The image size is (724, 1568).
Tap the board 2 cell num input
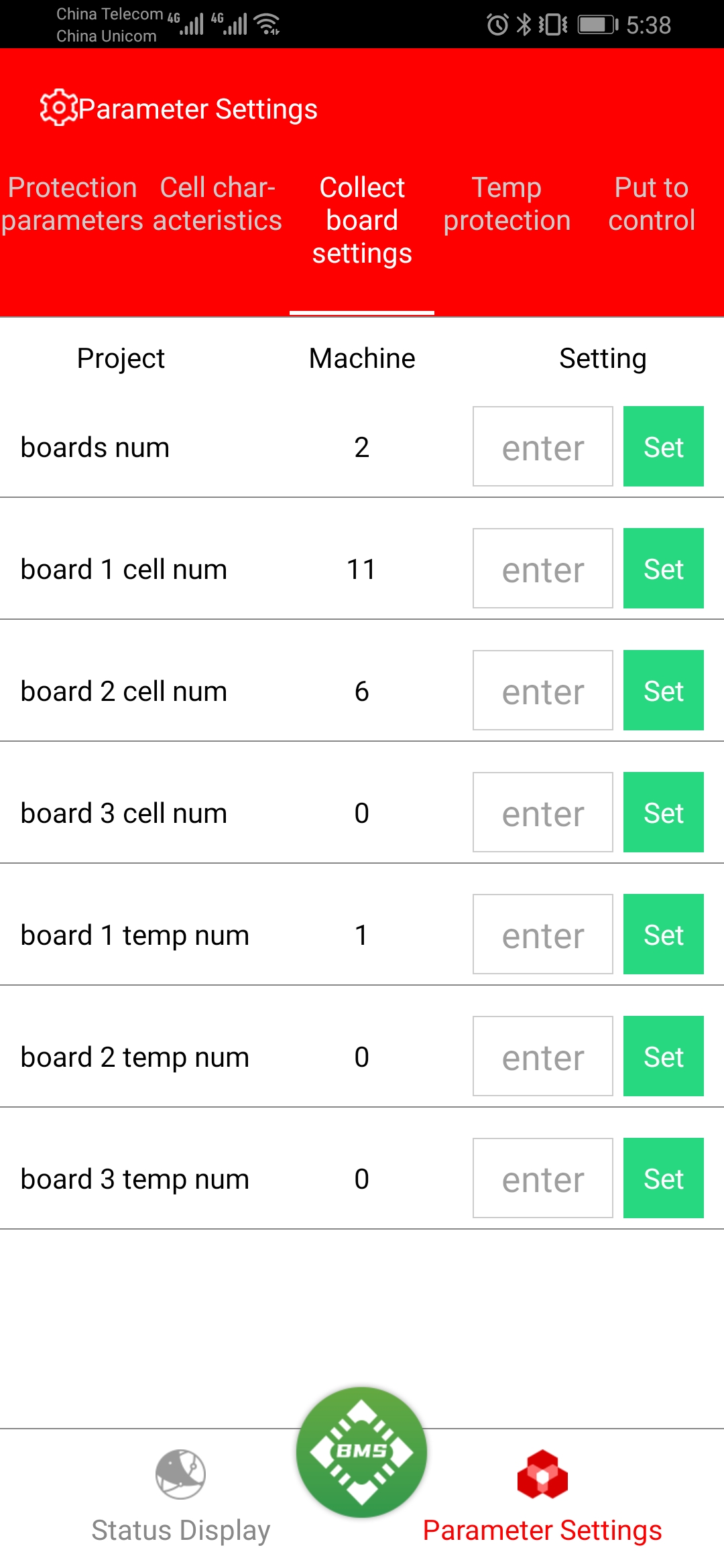coord(543,690)
